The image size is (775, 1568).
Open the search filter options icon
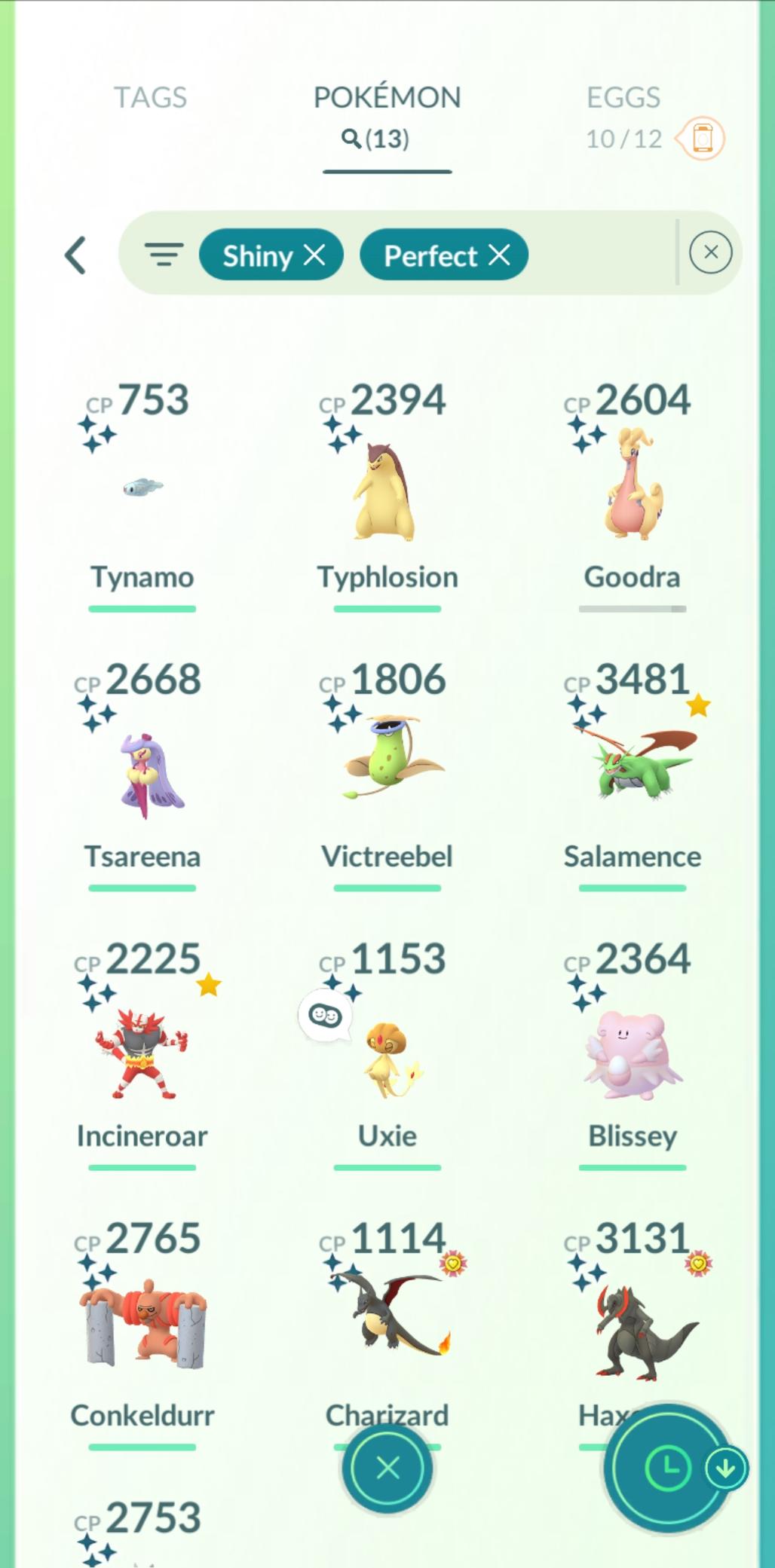click(x=164, y=255)
